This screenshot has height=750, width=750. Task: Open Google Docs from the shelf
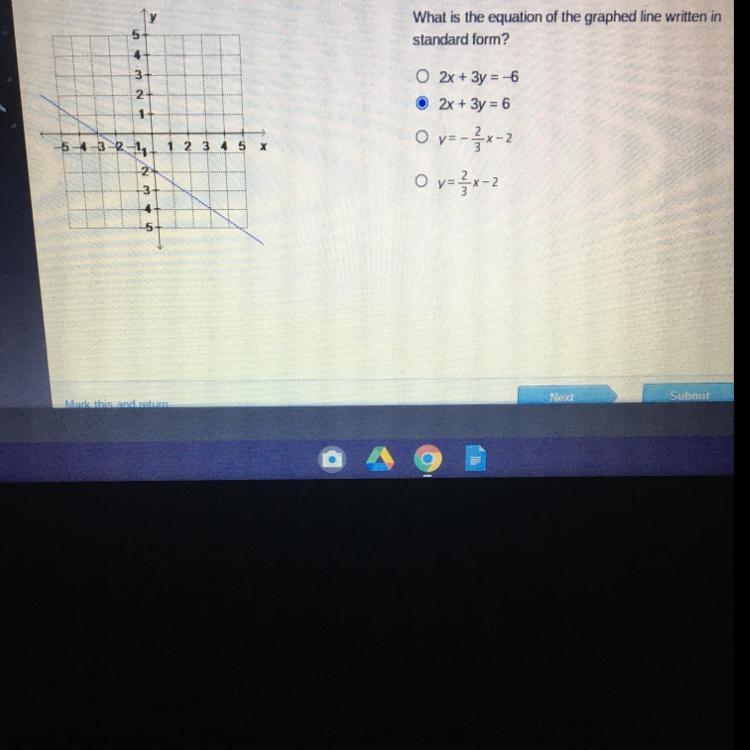click(477, 459)
